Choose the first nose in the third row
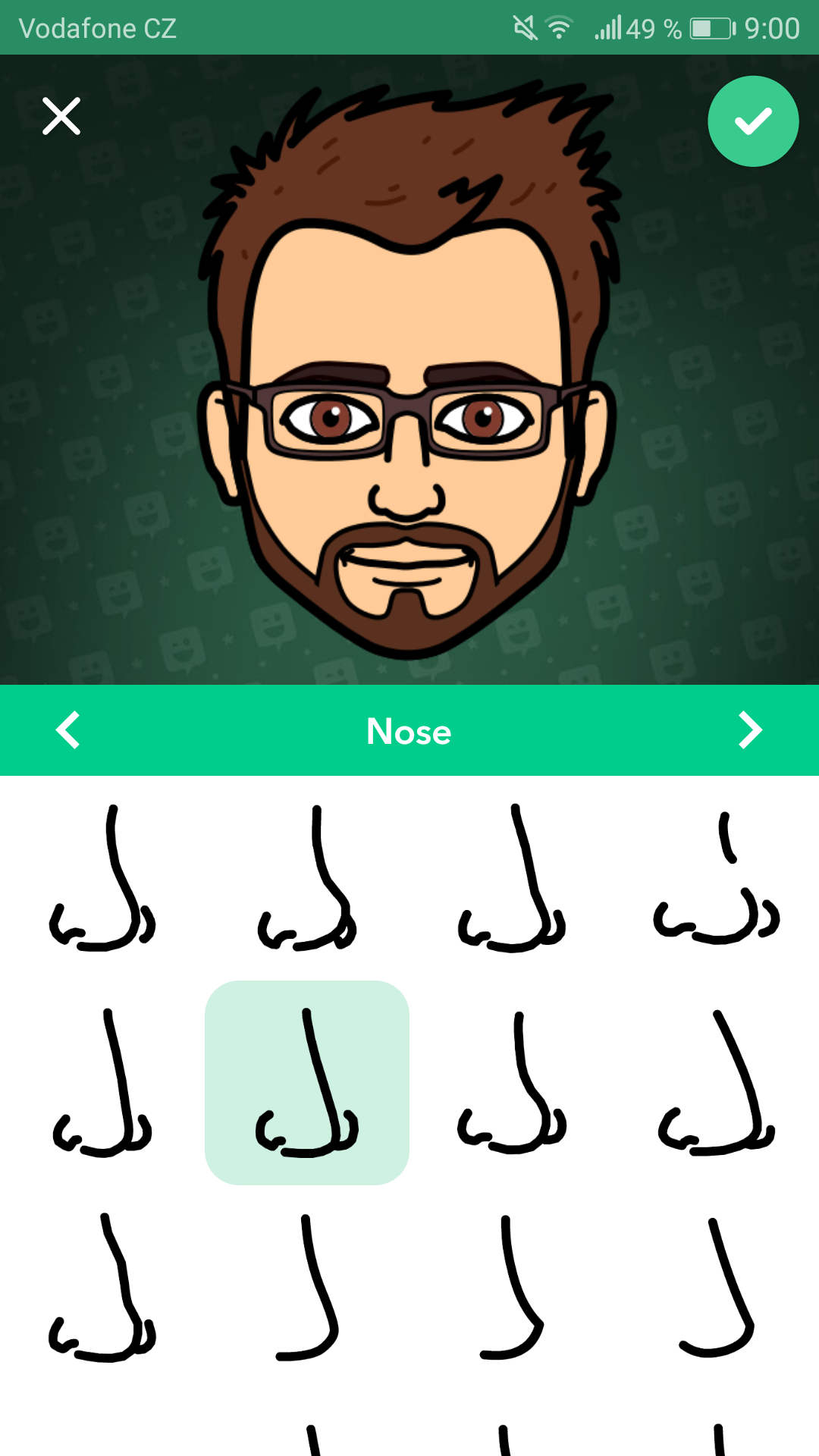The image size is (819, 1456). [102, 1288]
